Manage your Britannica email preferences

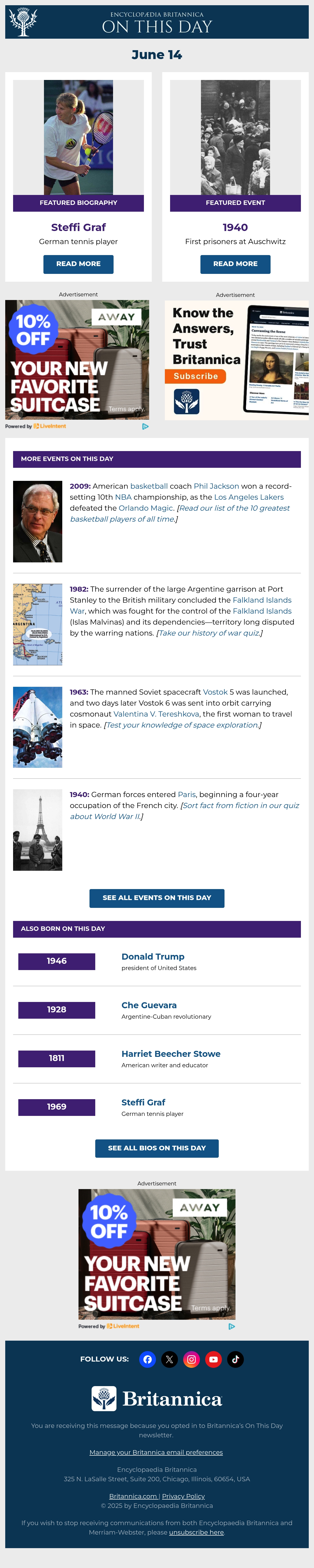point(156,1452)
